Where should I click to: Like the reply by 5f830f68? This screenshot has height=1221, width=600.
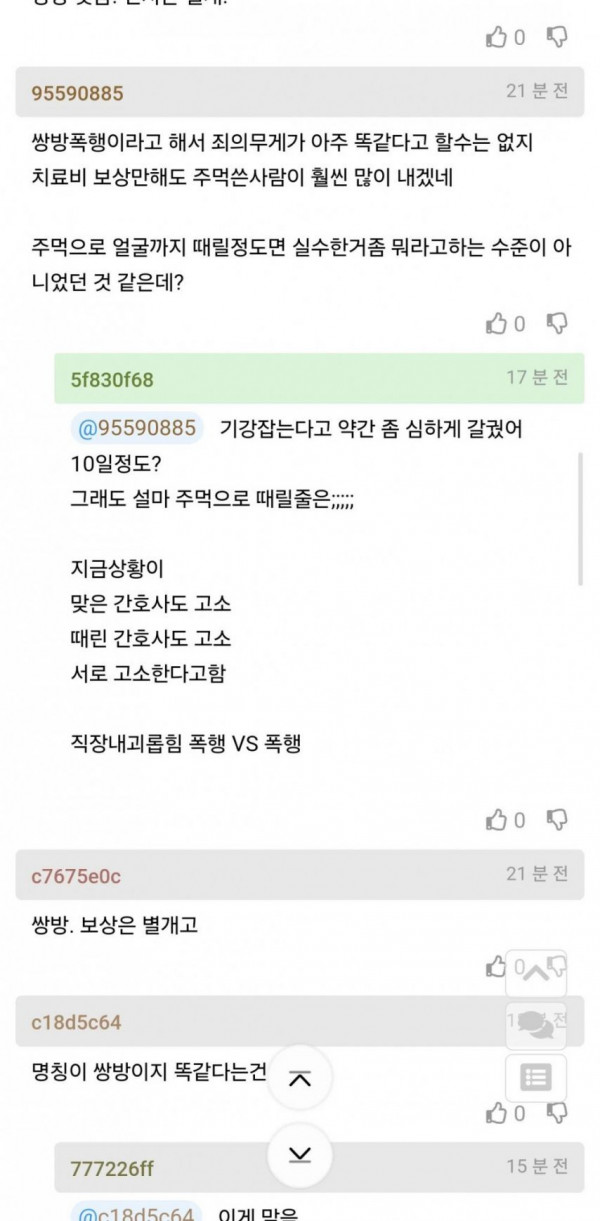(496, 820)
